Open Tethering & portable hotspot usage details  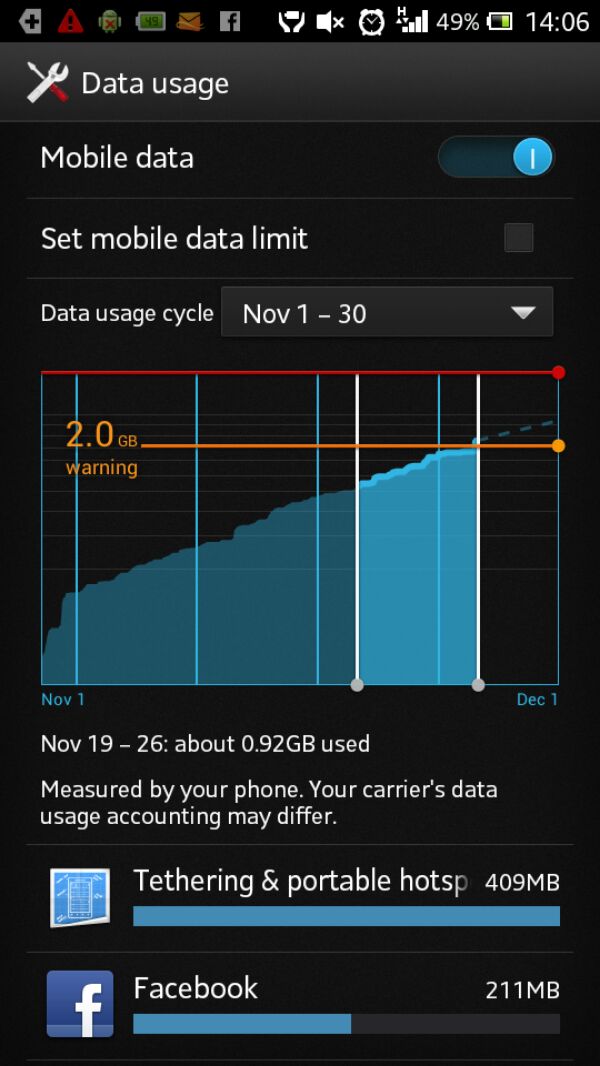point(300,897)
